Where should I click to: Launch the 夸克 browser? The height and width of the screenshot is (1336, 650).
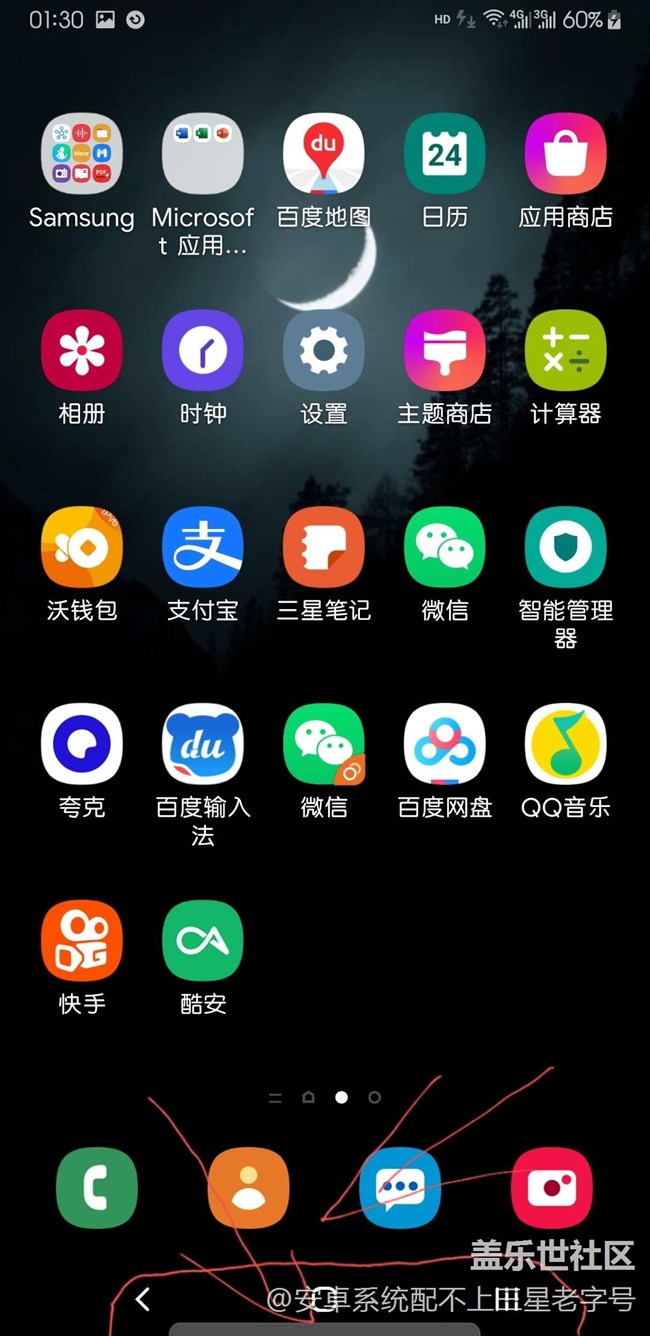82,744
